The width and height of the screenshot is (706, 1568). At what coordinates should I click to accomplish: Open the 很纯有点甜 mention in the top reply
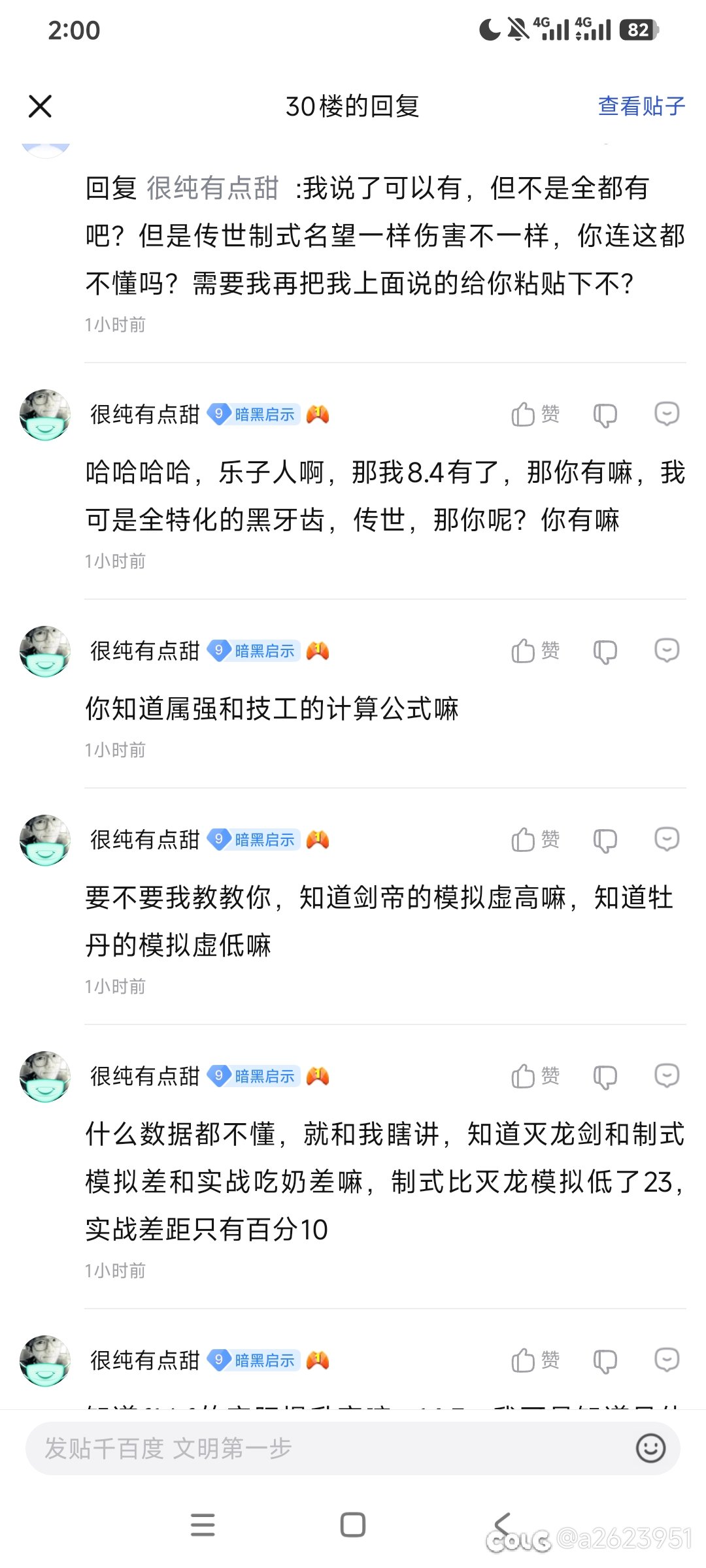[x=212, y=188]
